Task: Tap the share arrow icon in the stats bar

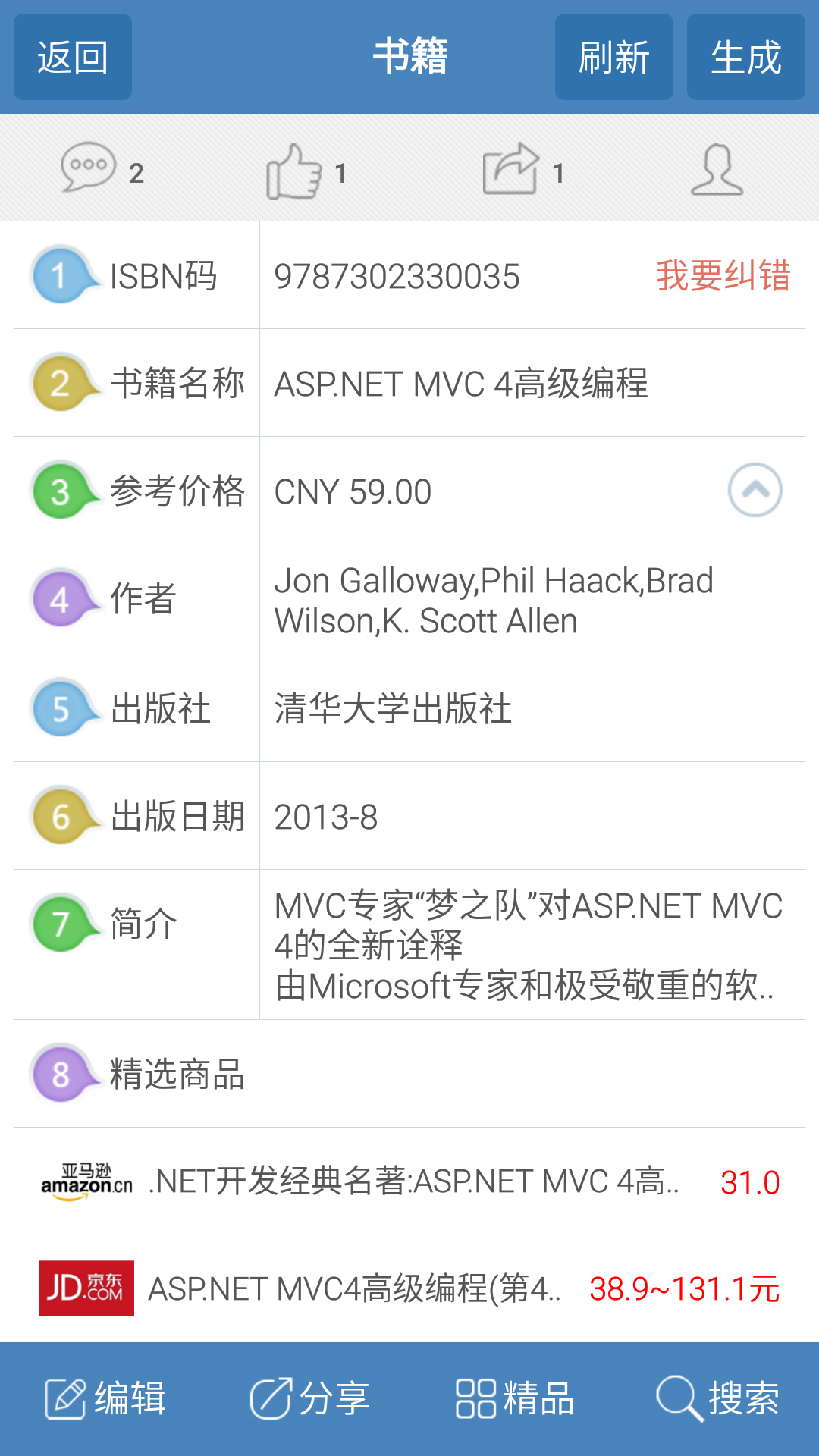Action: (510, 169)
